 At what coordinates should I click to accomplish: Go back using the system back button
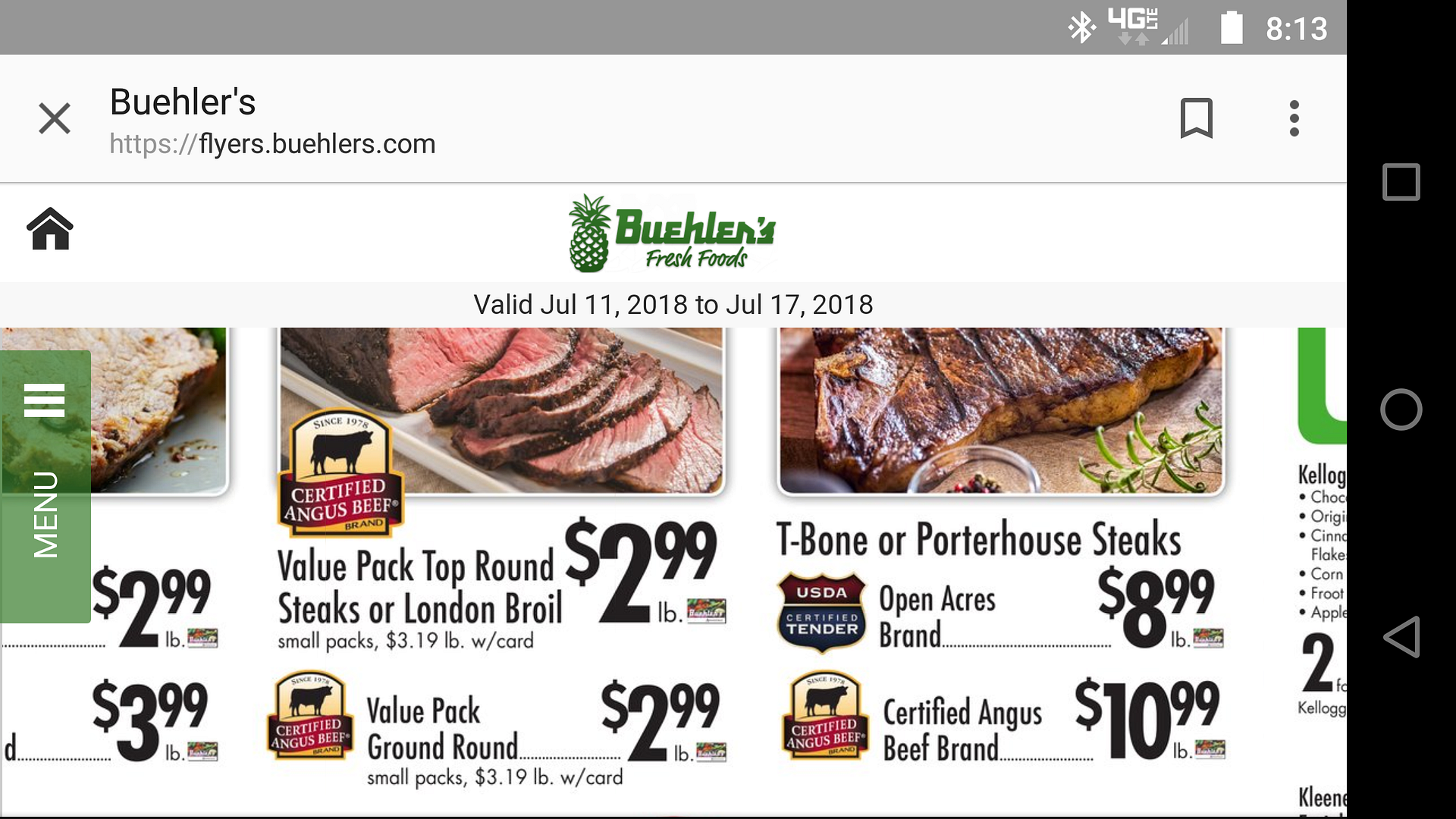point(1401,636)
